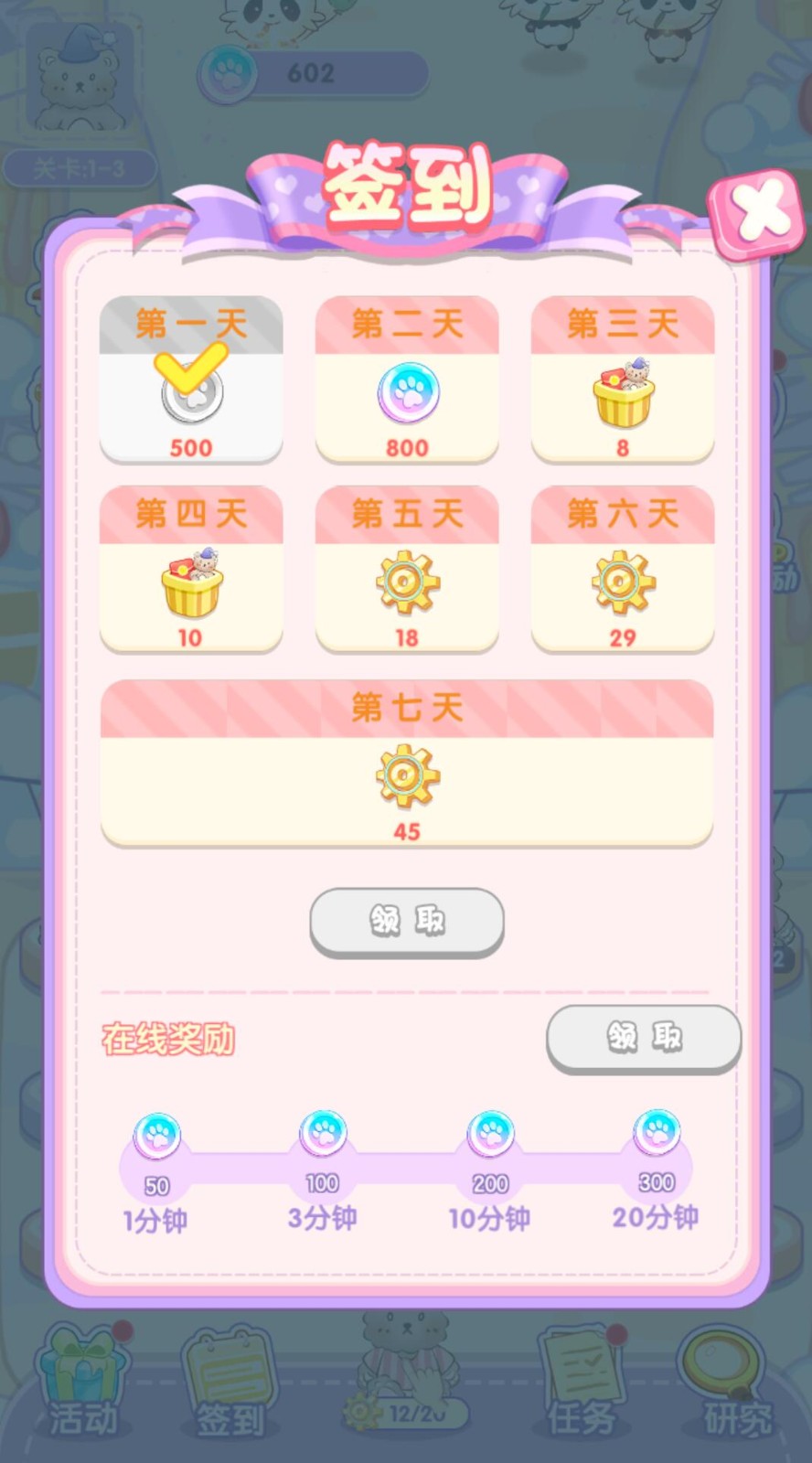Claim the 在线奖励 online reward

click(x=644, y=1037)
